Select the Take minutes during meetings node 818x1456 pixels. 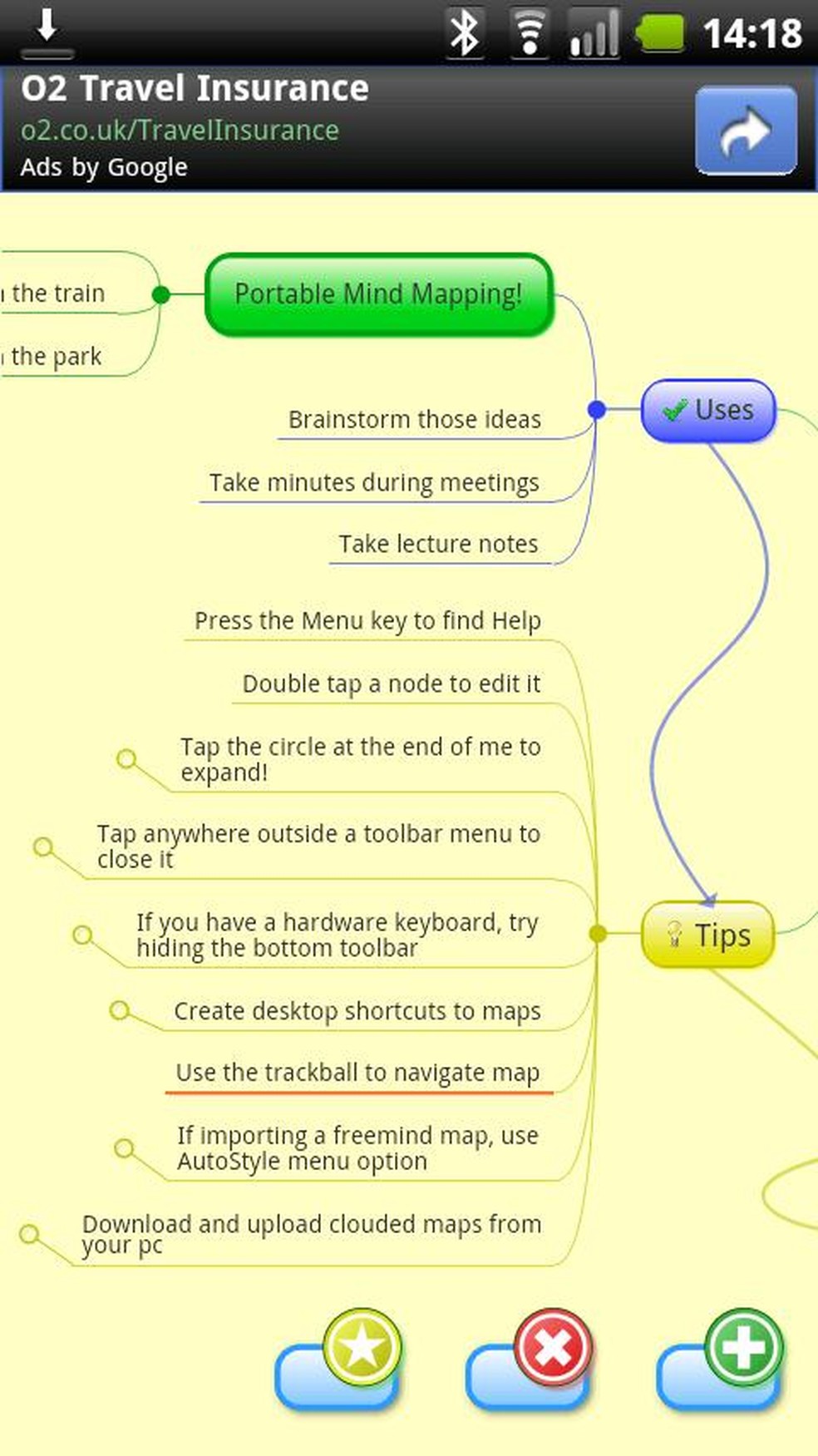click(x=374, y=482)
